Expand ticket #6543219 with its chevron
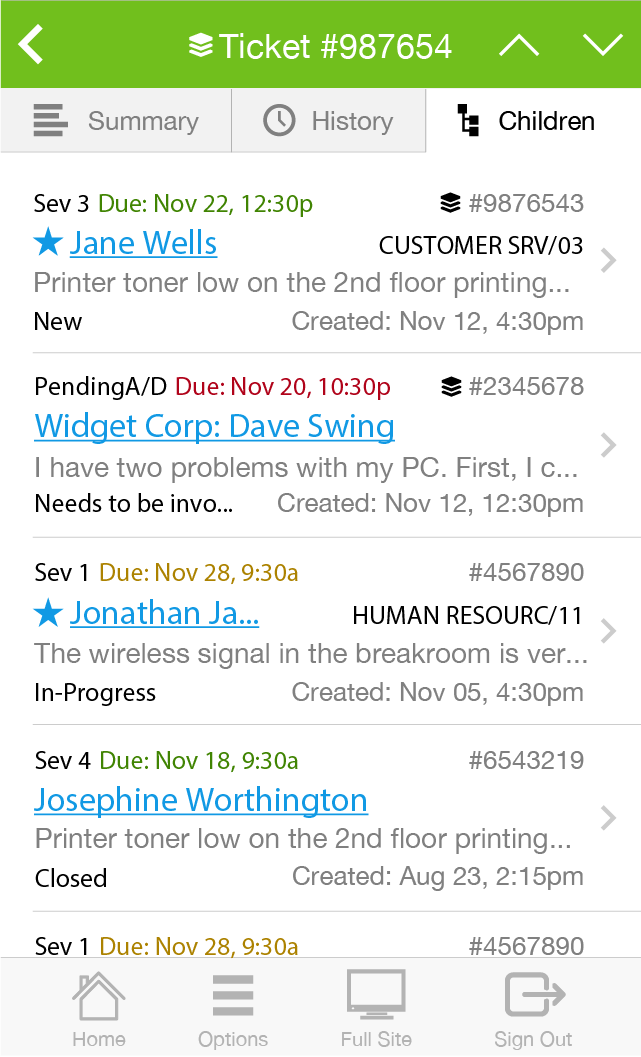 coord(608,818)
